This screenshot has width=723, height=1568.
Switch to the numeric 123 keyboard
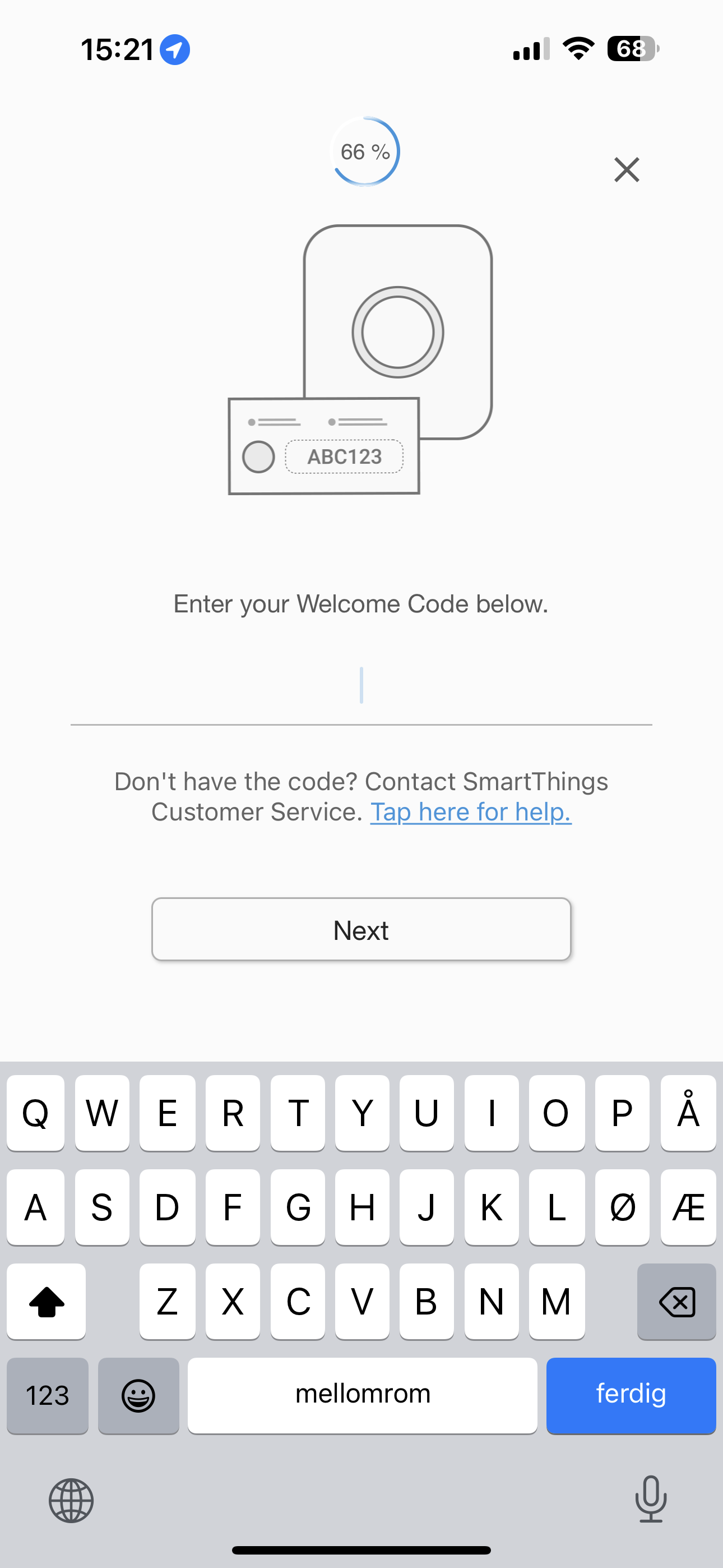48,1396
